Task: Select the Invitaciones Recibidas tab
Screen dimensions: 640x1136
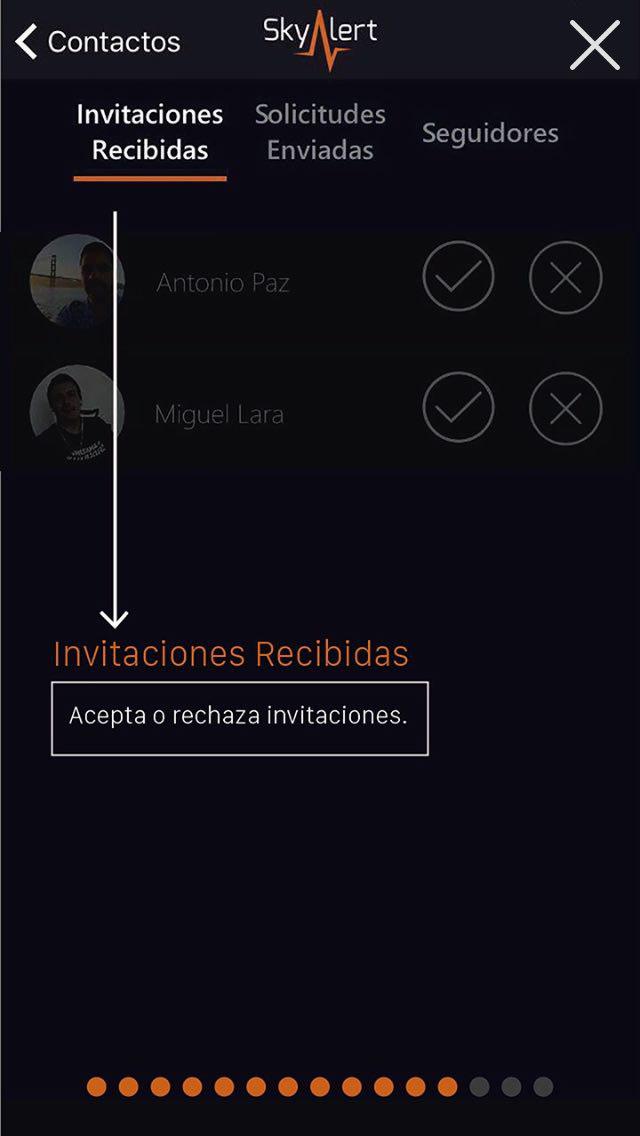Action: (150, 132)
